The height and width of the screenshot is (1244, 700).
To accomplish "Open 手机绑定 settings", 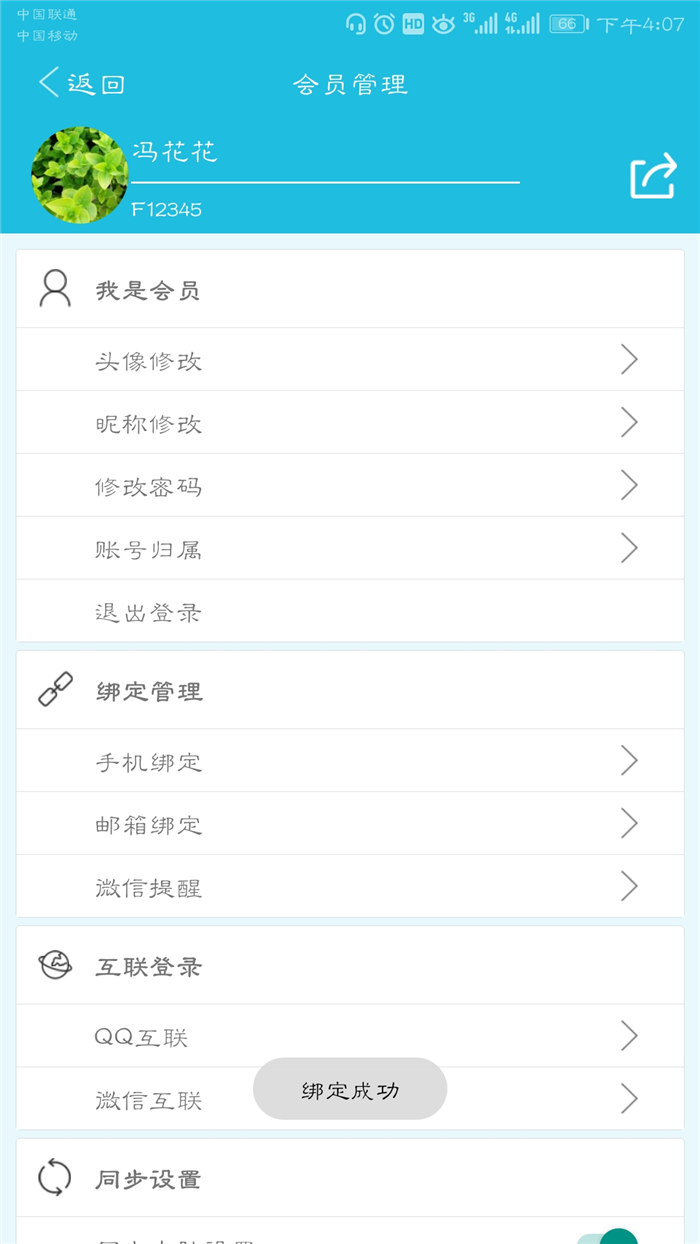I will (350, 761).
